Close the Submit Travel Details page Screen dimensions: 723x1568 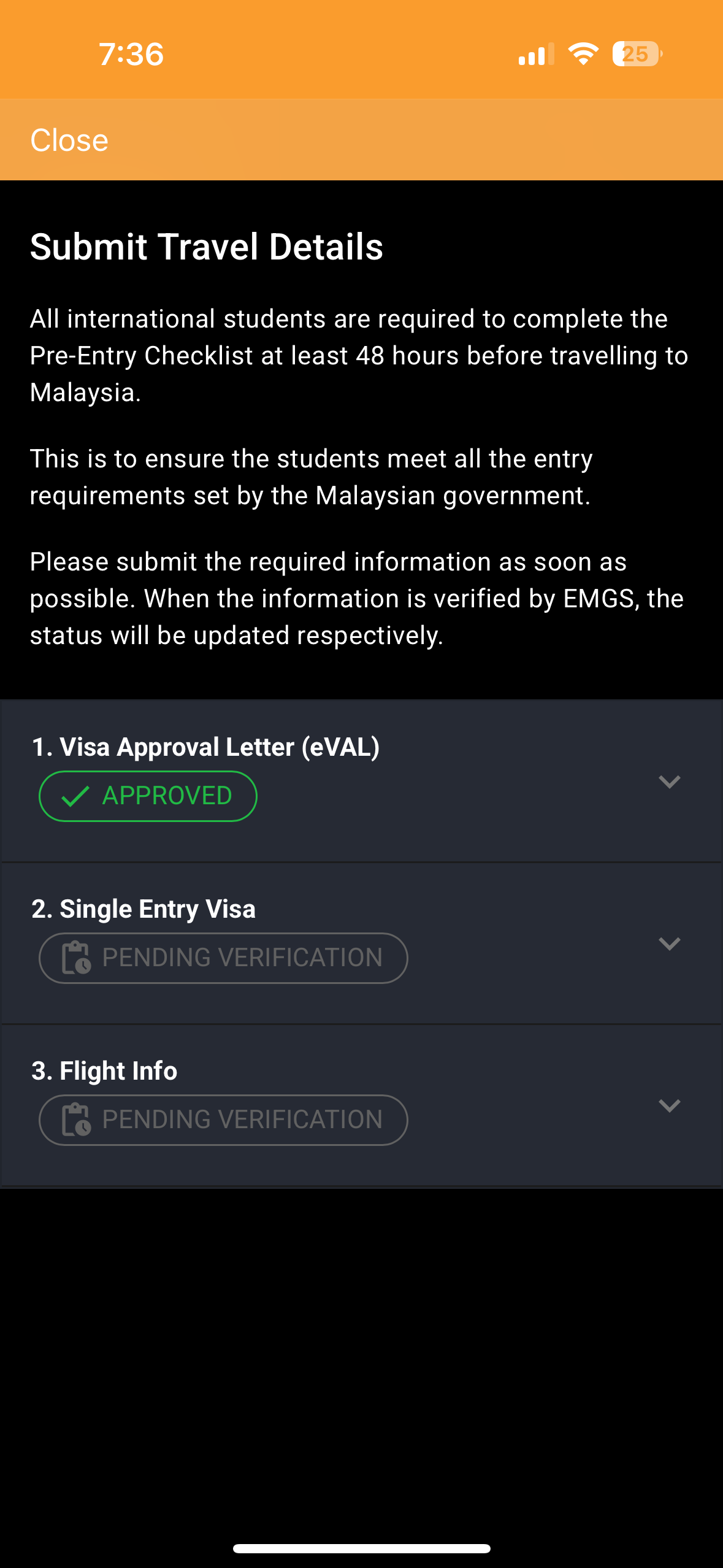click(x=69, y=140)
